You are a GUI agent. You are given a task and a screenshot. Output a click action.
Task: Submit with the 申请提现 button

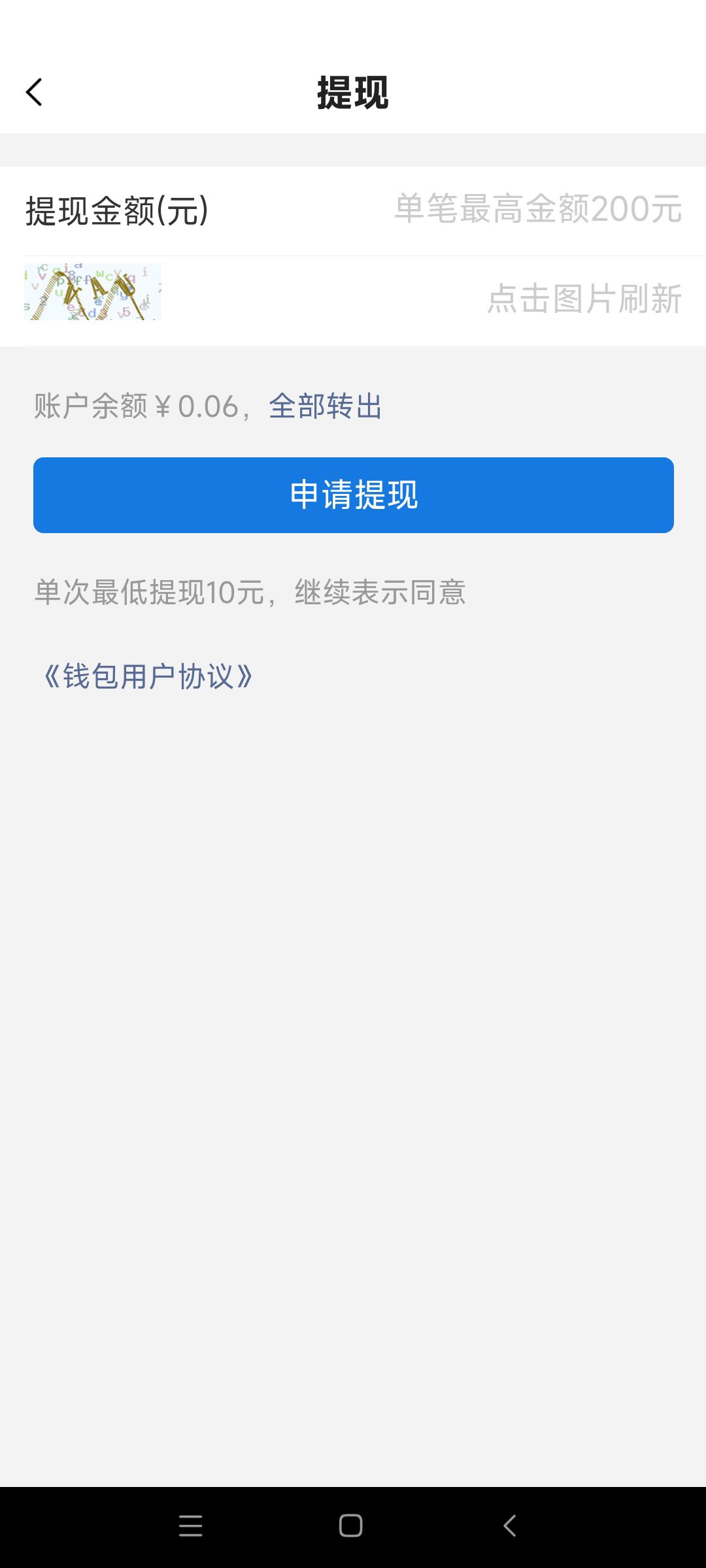click(353, 495)
